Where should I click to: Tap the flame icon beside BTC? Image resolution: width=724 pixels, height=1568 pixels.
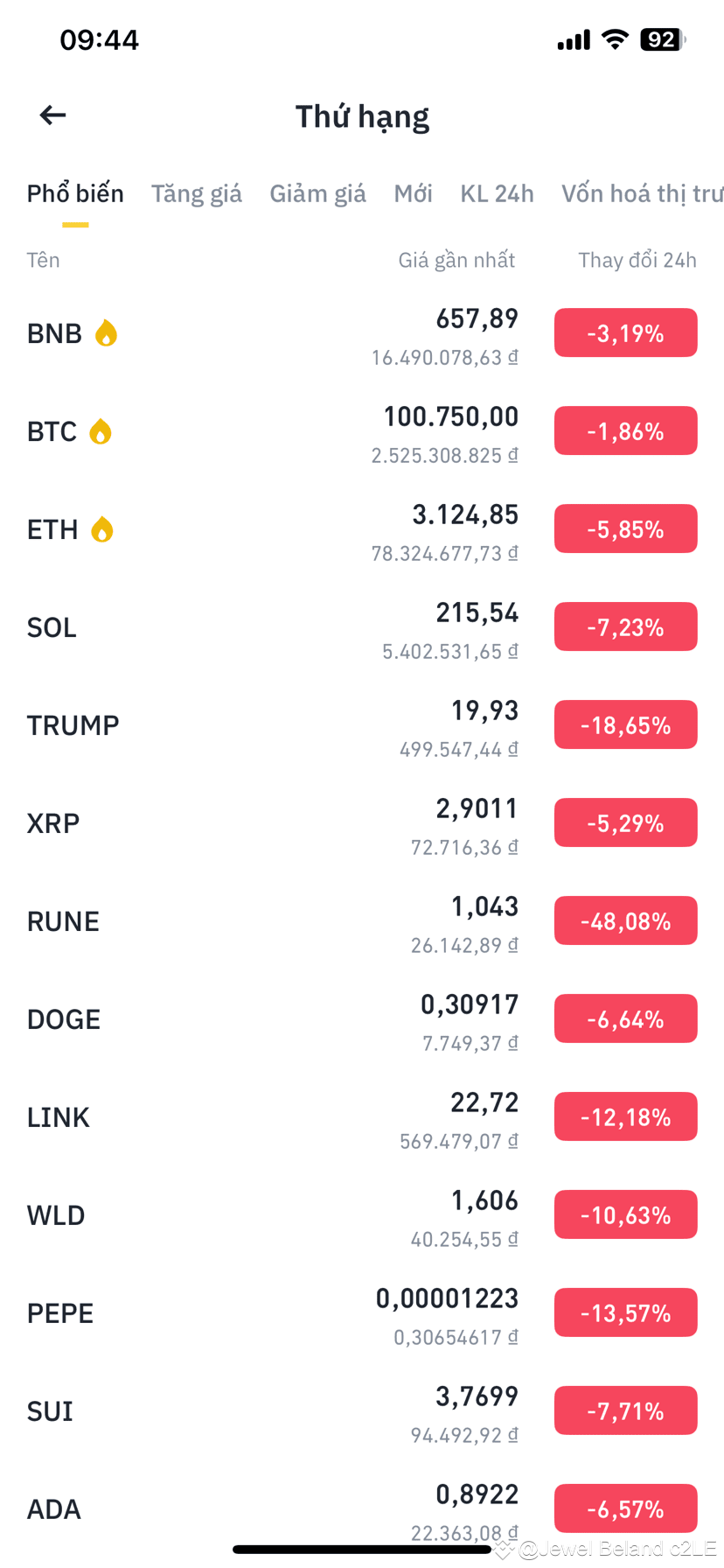tap(100, 430)
